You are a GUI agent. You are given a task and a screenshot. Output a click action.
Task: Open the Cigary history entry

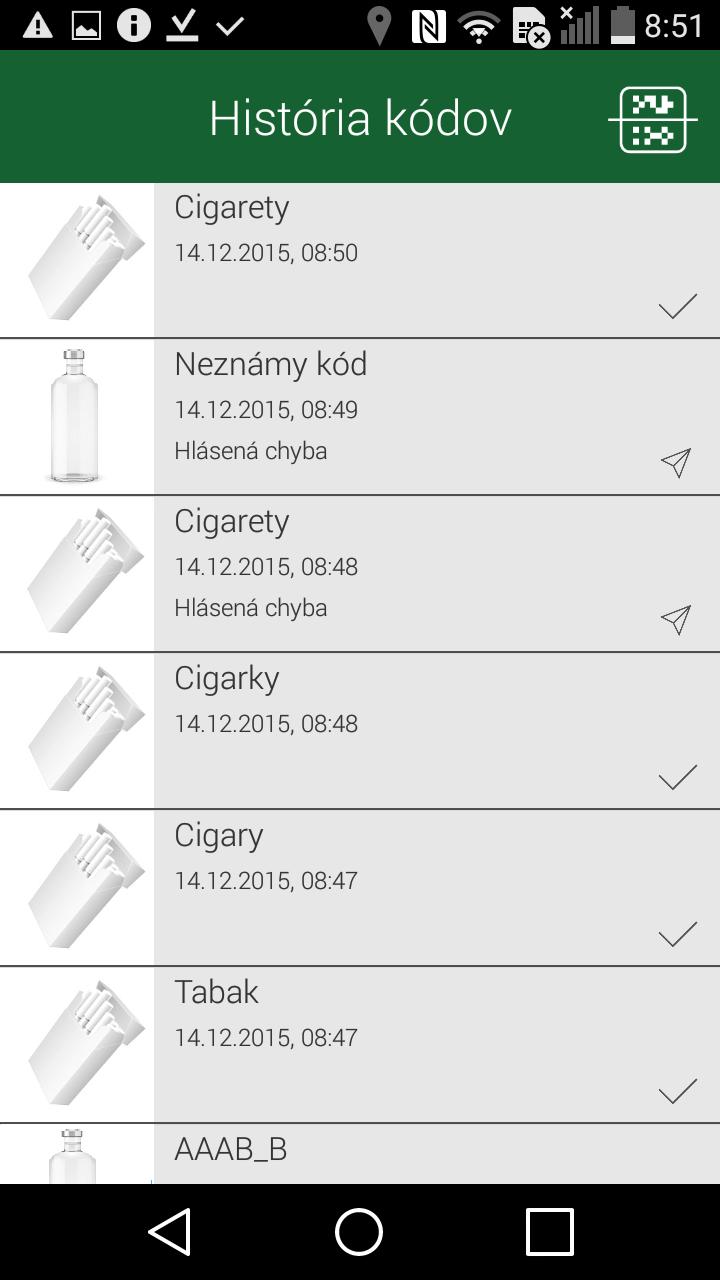tap(400, 887)
